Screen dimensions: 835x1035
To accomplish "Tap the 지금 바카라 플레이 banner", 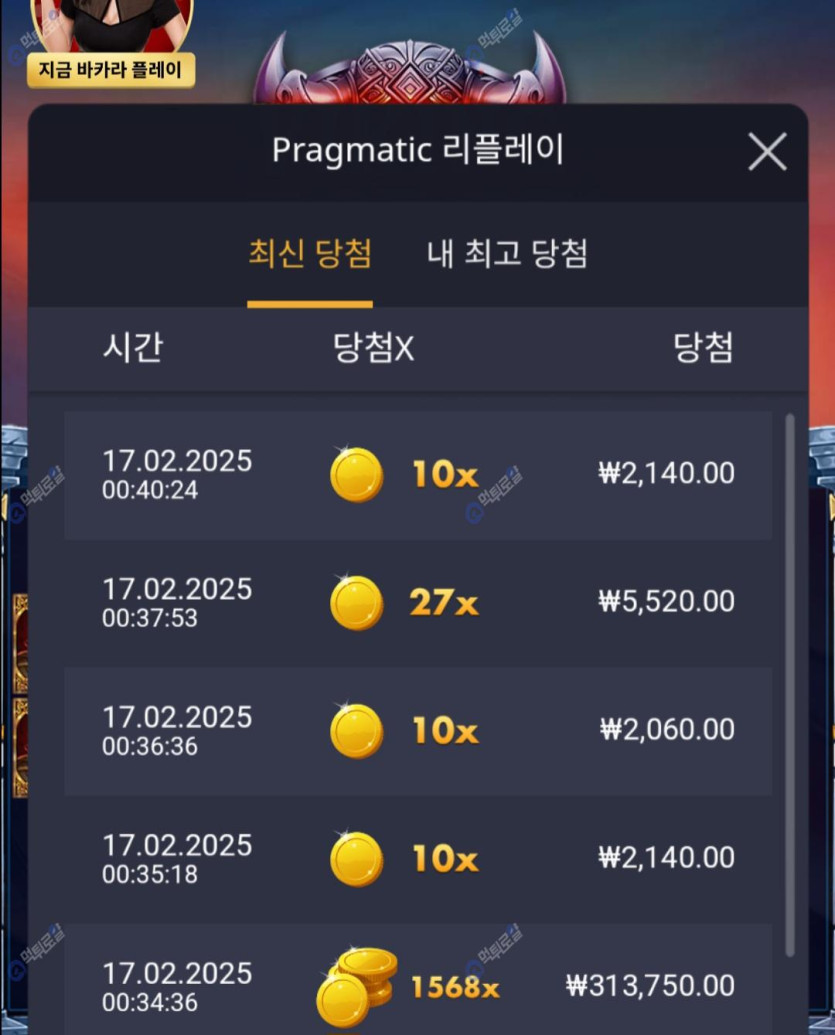I will 110,70.
